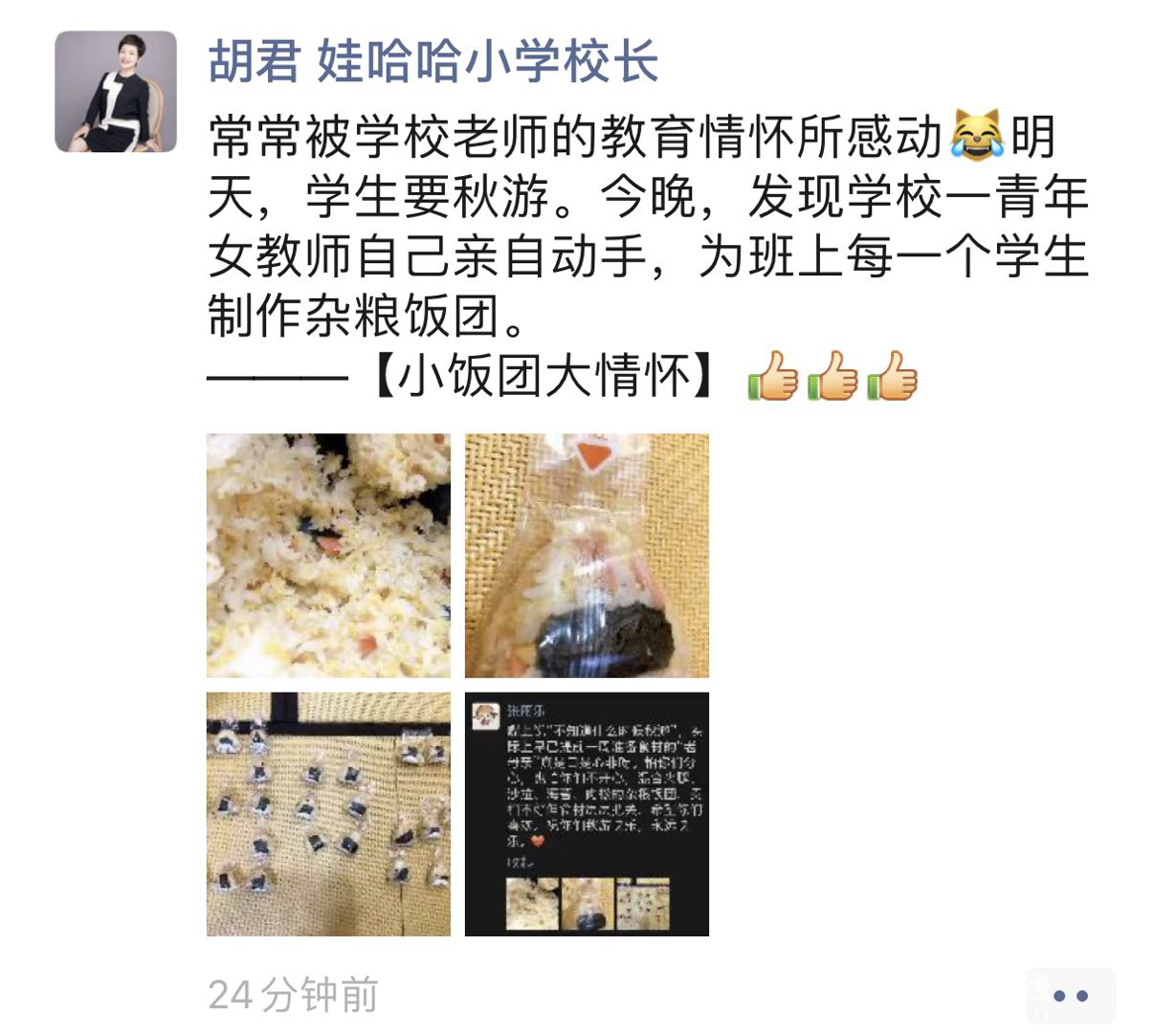Open 胡君's profile avatar
The width and height of the screenshot is (1176, 1033).
[116, 92]
